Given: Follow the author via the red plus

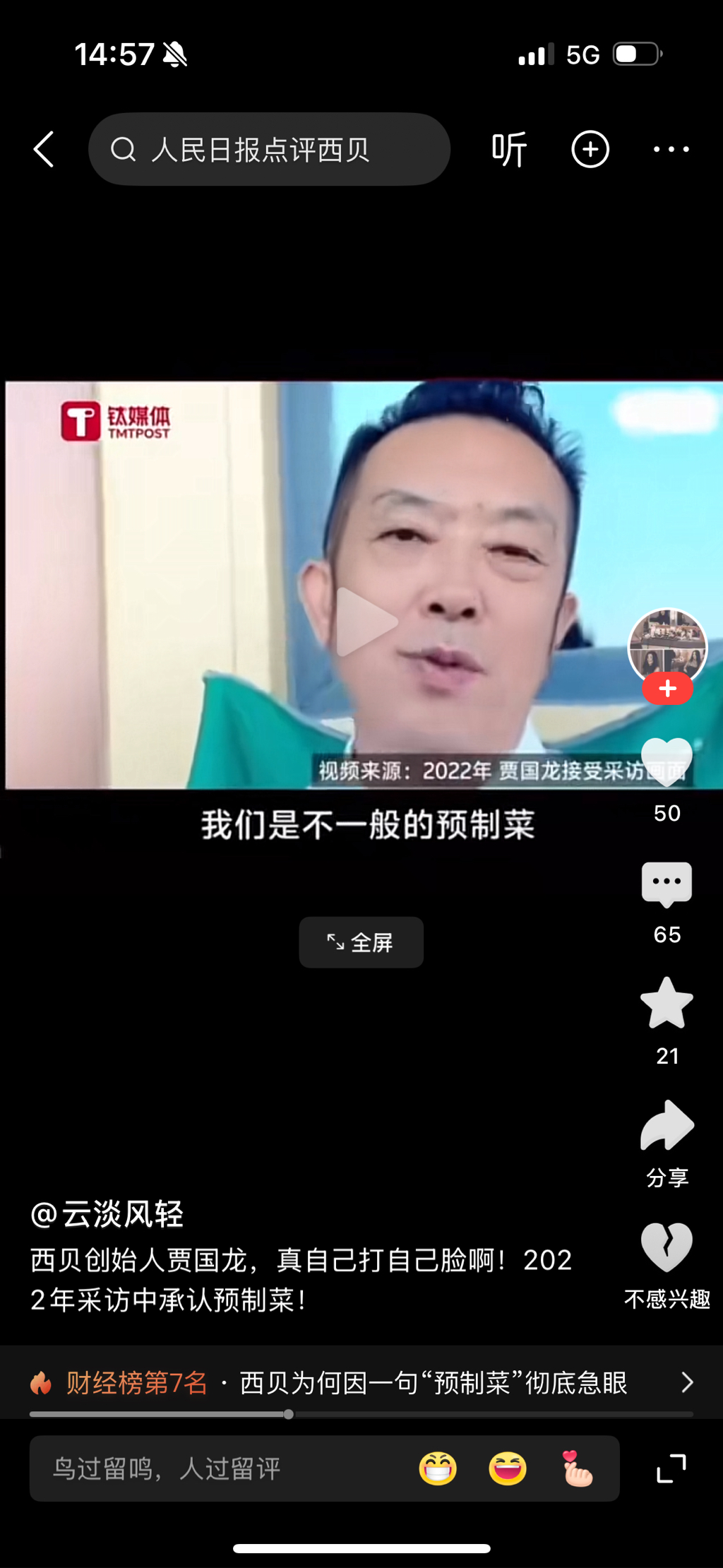Looking at the screenshot, I should point(667,689).
